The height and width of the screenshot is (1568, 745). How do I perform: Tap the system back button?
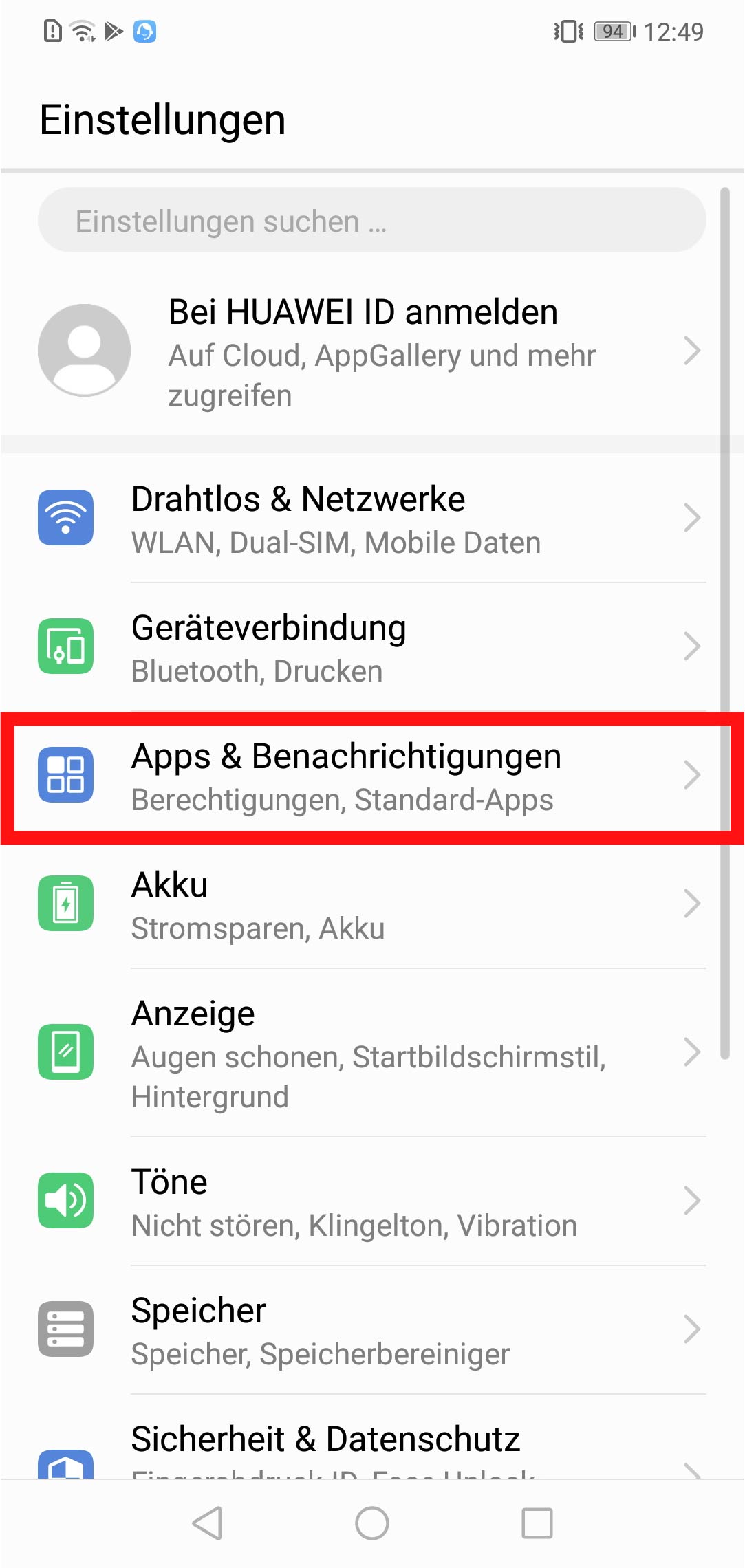(207, 1523)
